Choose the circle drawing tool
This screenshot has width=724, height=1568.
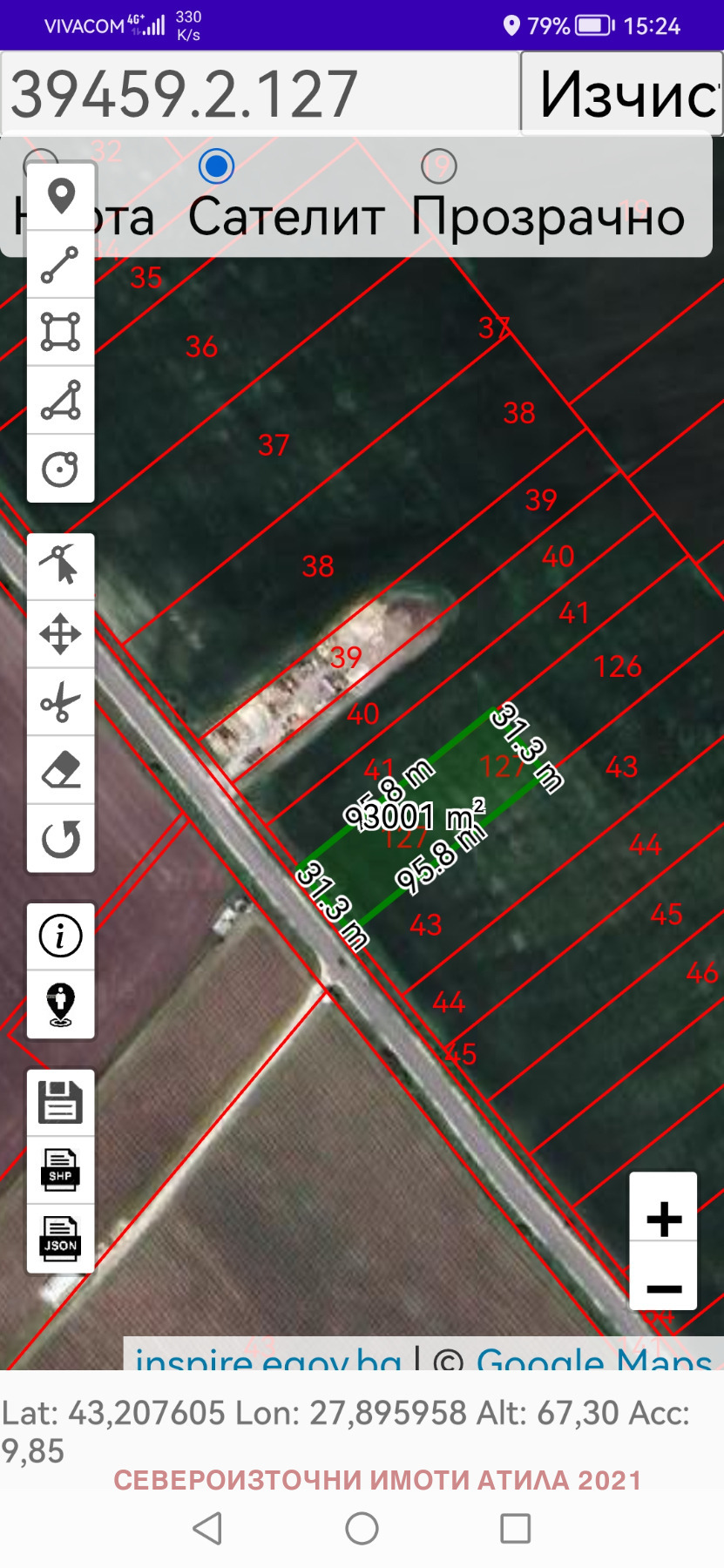click(61, 469)
